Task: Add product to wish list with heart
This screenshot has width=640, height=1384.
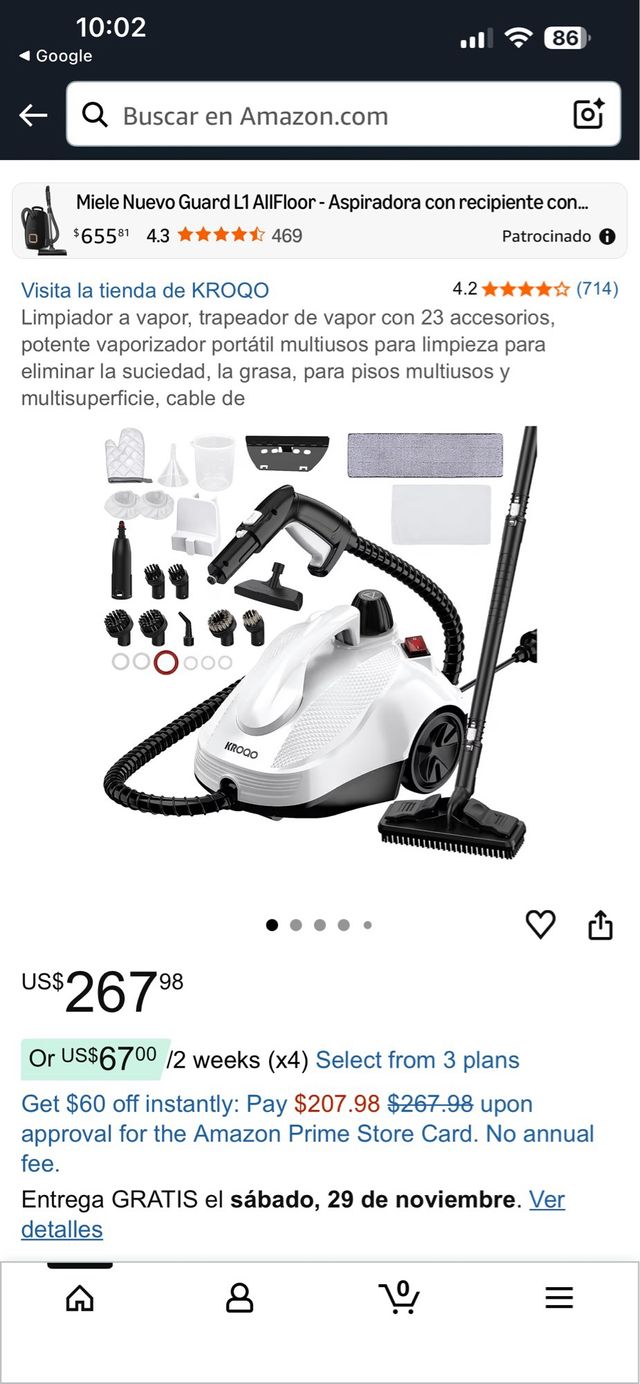Action: (x=540, y=925)
